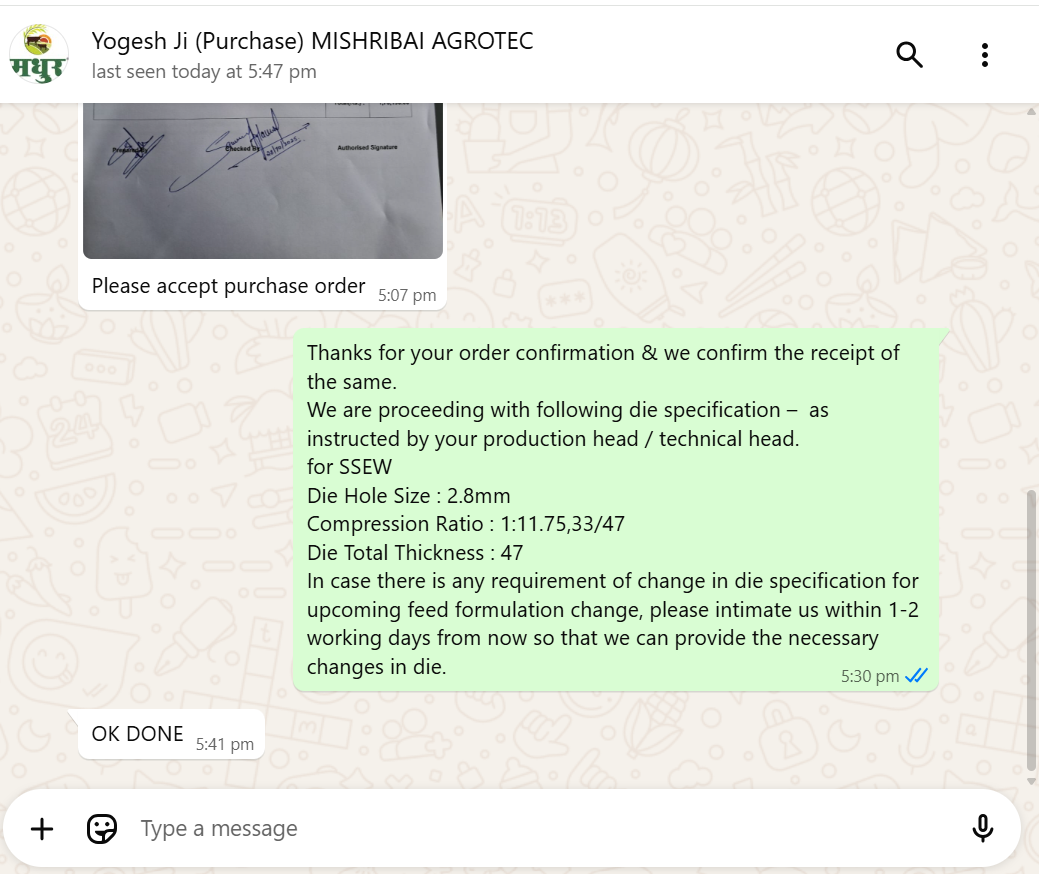Image resolution: width=1039 pixels, height=874 pixels.
Task: Tap the plus attach icon
Action: coord(42,828)
